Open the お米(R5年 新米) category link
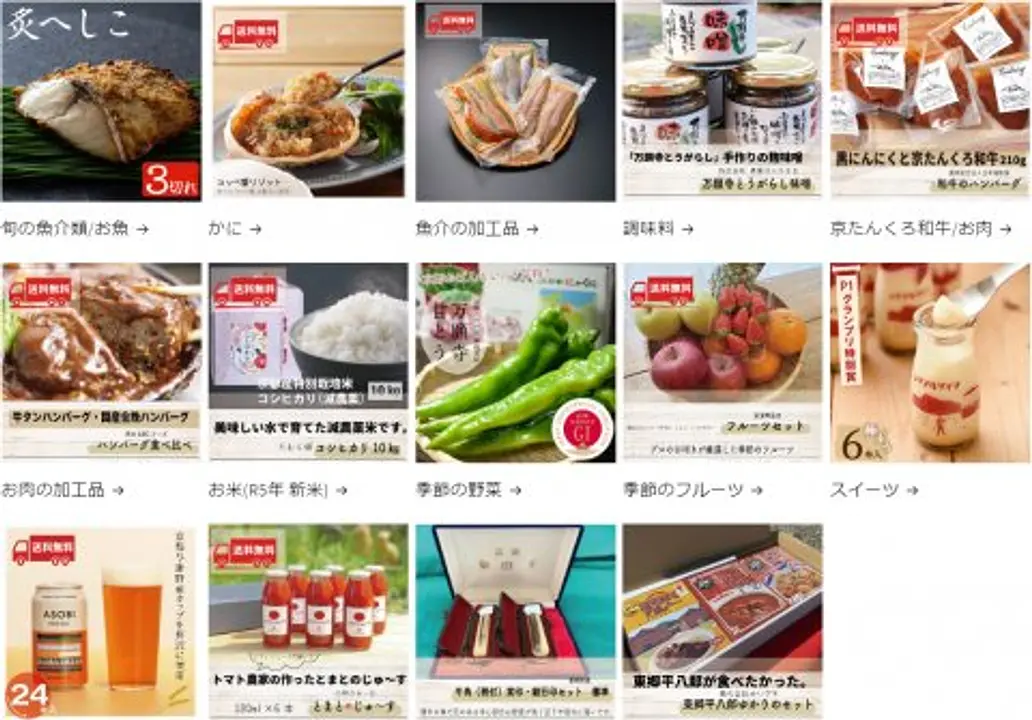Image resolution: width=1032 pixels, height=720 pixels. (x=277, y=490)
